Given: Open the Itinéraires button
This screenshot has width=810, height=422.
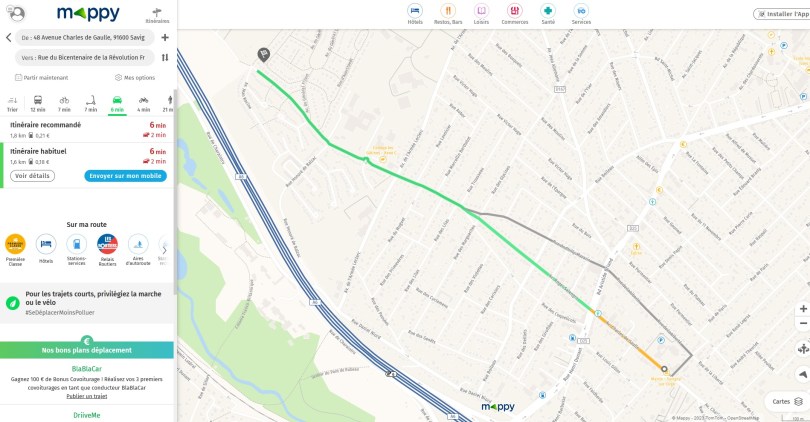Looking at the screenshot, I should point(157,13).
